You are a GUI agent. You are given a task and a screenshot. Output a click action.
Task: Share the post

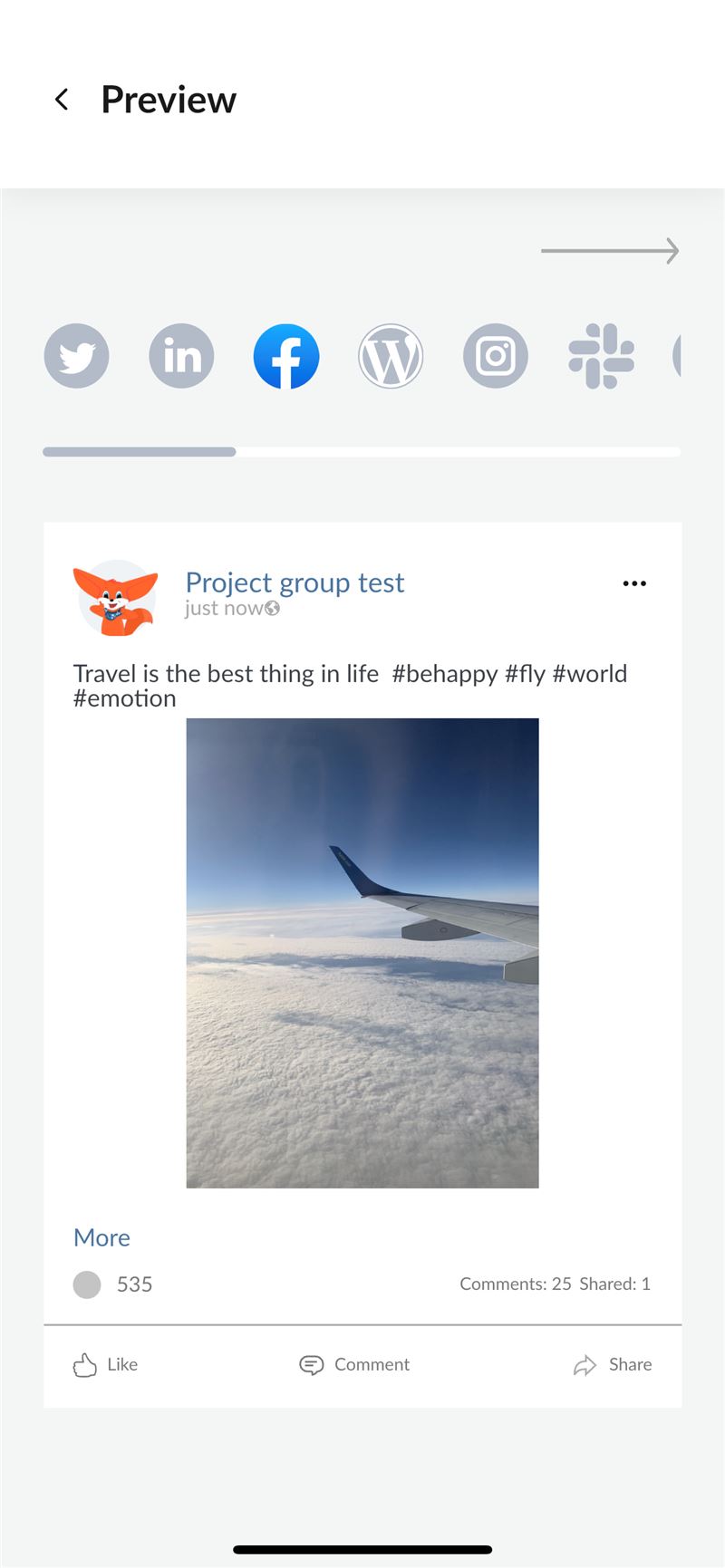click(613, 1365)
